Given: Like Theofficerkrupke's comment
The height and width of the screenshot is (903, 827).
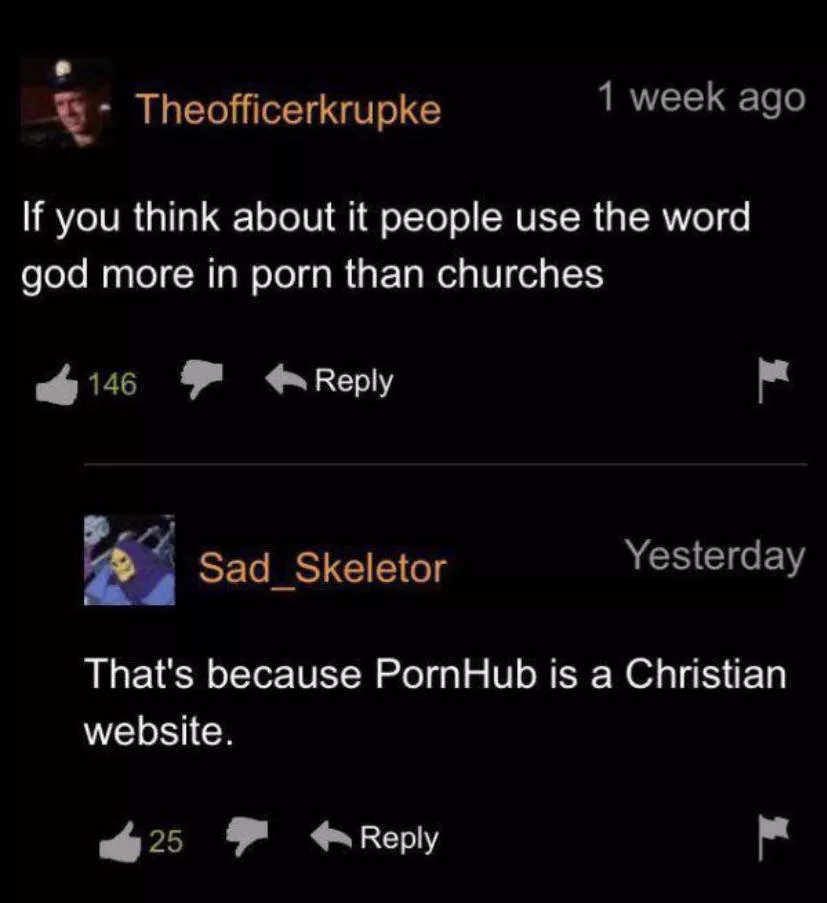Looking at the screenshot, I should [x=58, y=383].
